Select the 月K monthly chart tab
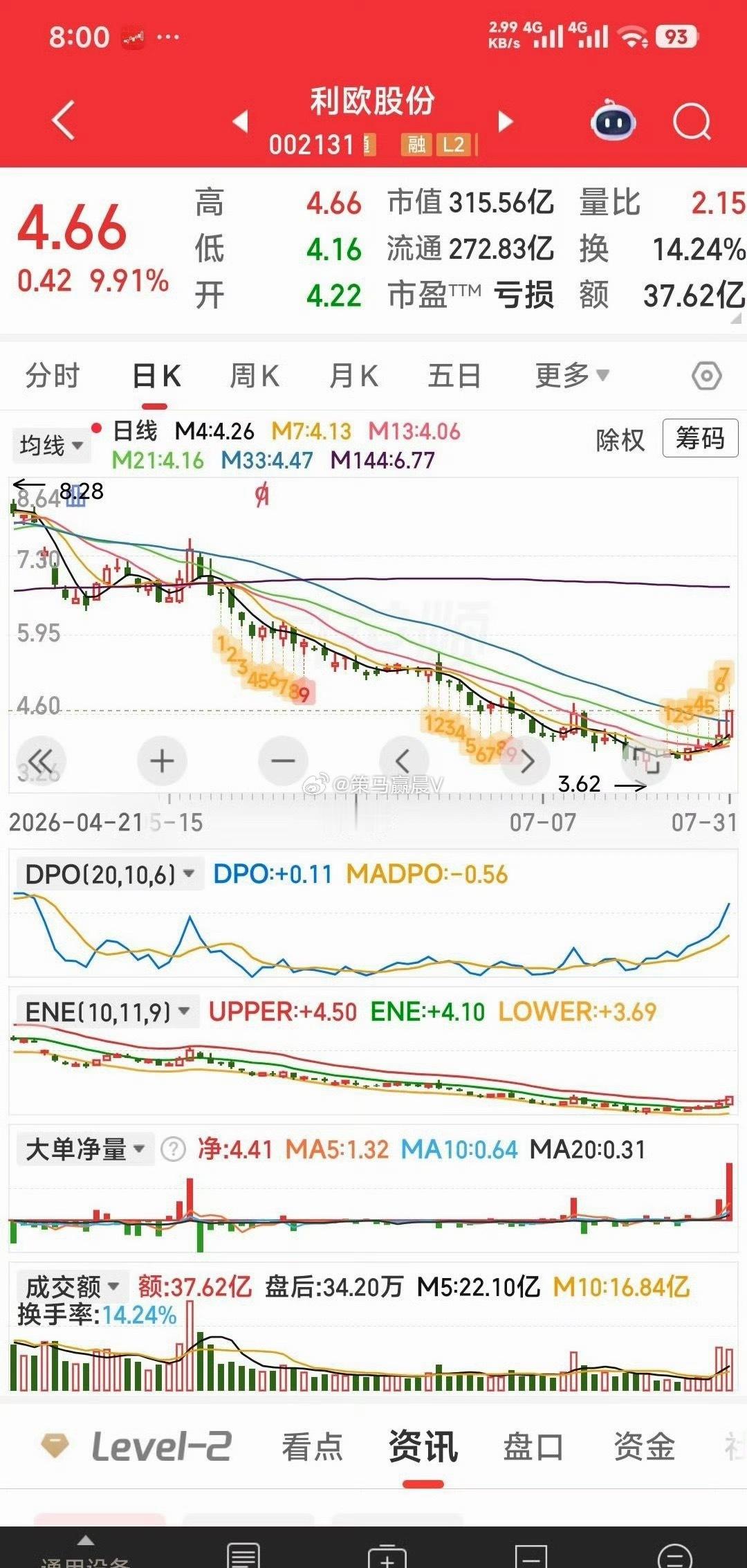This screenshot has width=747, height=1568. point(353,376)
